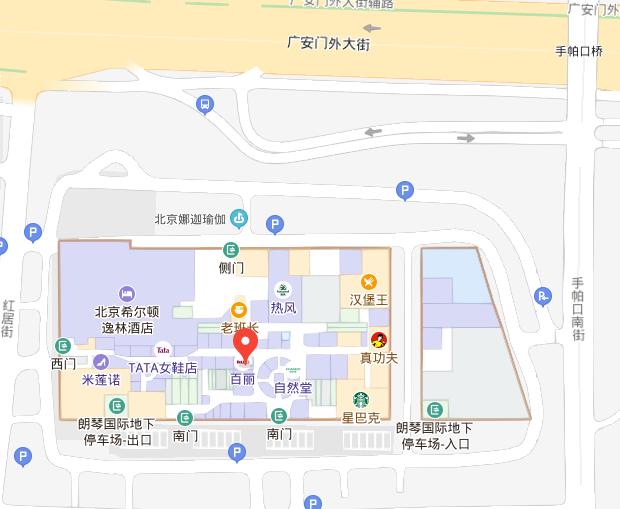The height and width of the screenshot is (509, 620).
Task: Select the 汉堡王 restaurant marker
Action: (368, 282)
